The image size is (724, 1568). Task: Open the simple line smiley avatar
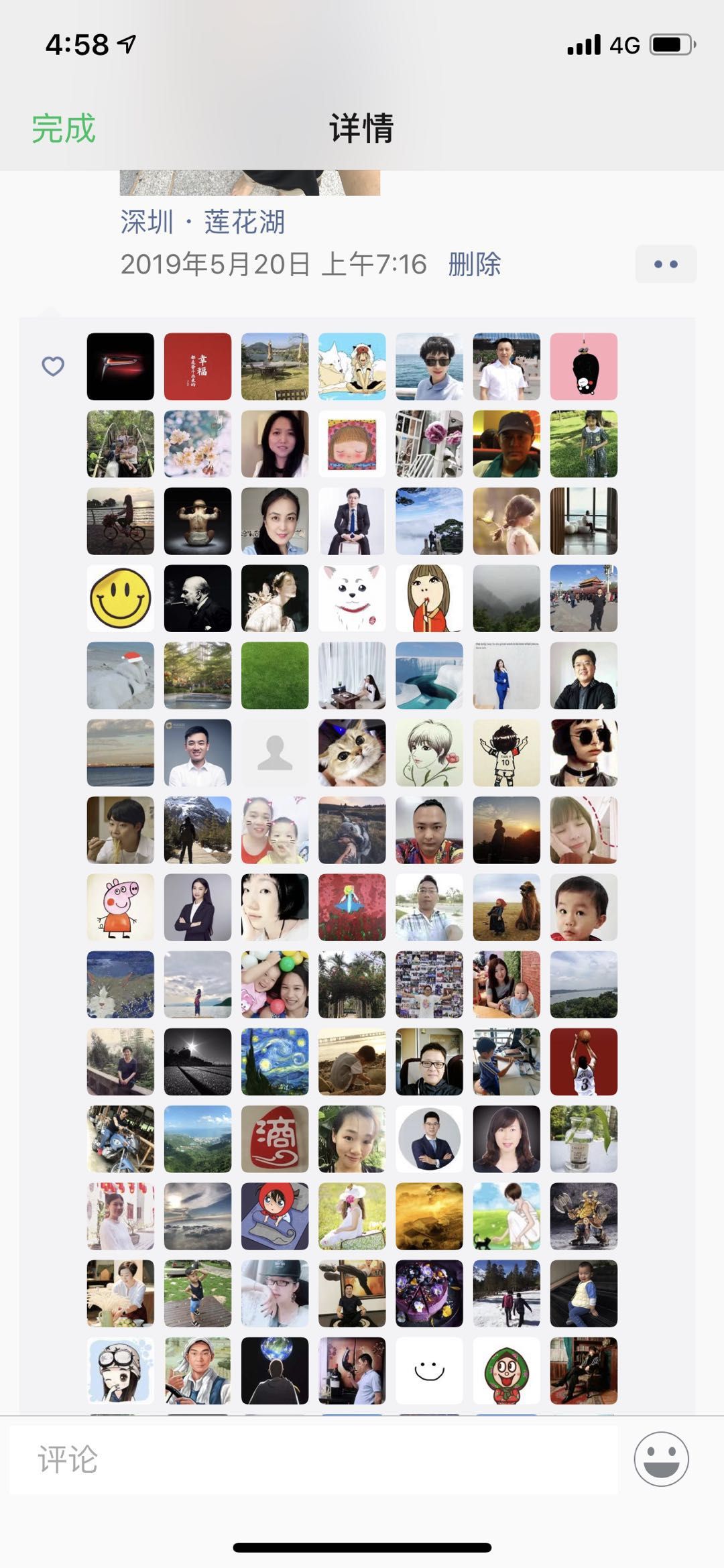tap(429, 1370)
